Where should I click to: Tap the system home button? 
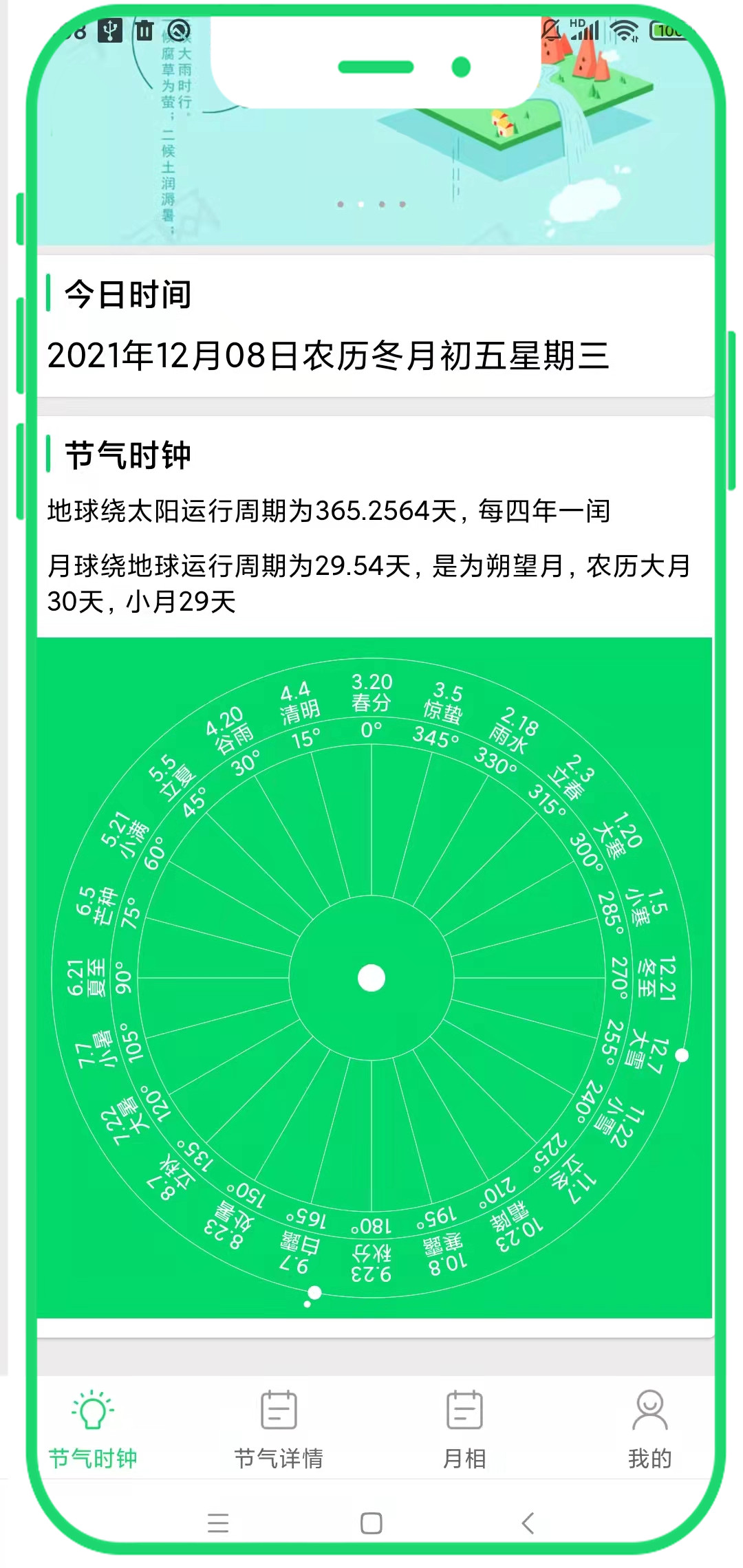click(x=371, y=1523)
